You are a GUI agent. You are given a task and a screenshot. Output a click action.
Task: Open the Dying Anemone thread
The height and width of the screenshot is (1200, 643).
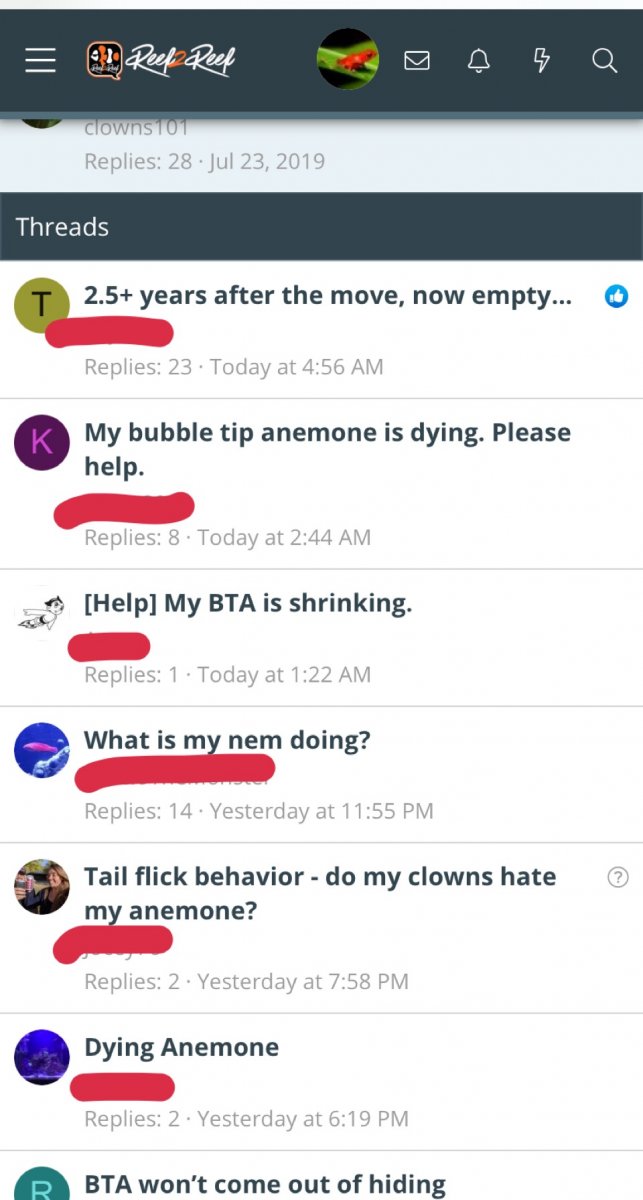point(181,1048)
